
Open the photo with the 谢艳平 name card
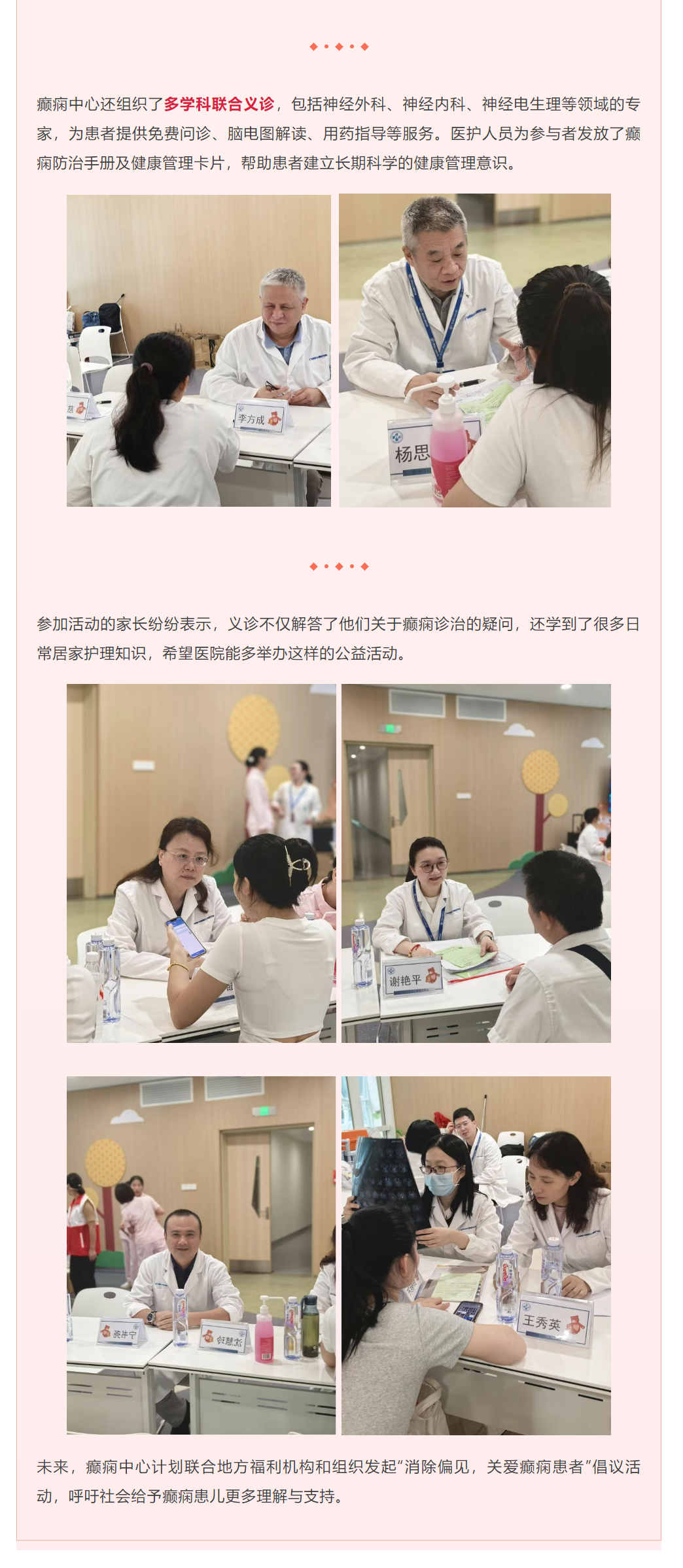click(476, 863)
